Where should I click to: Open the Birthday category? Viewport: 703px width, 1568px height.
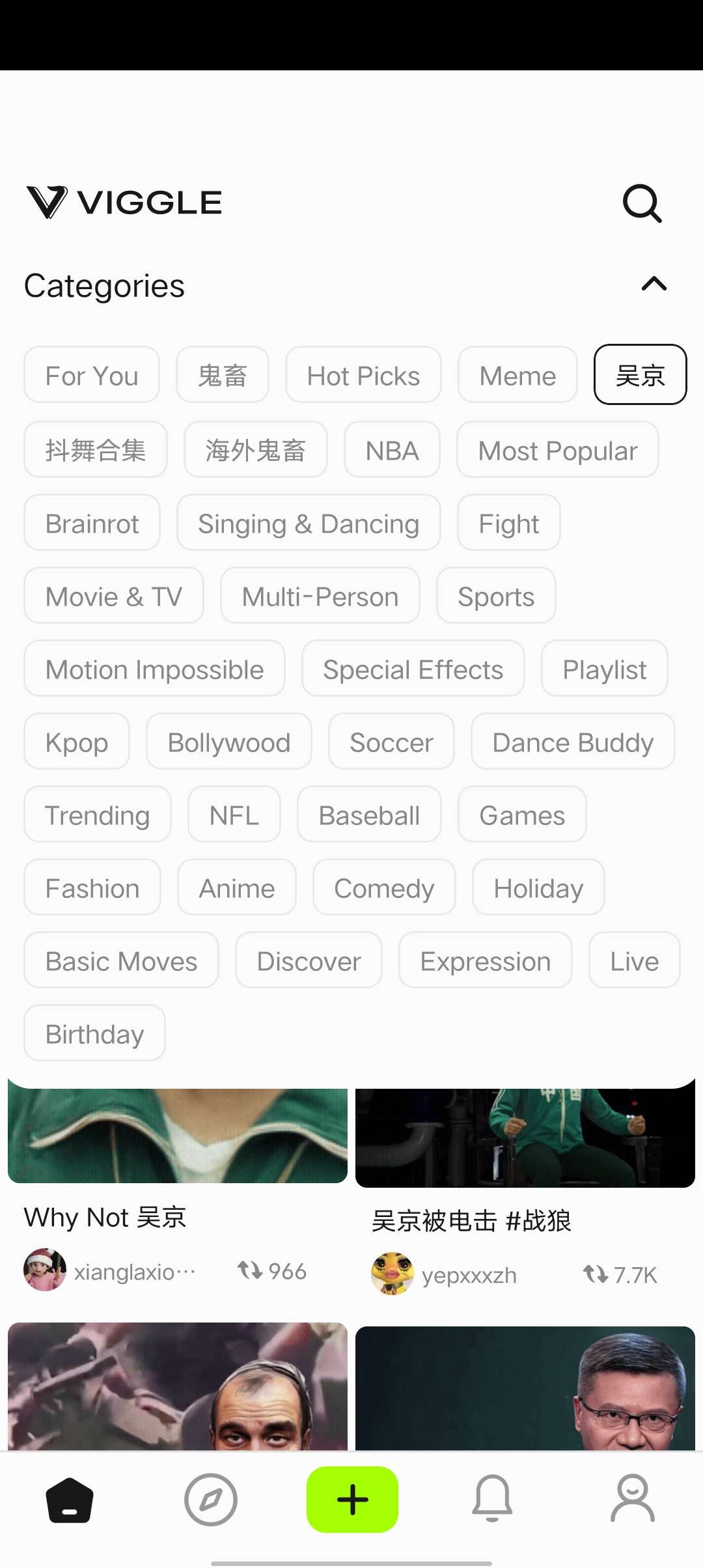pyautogui.click(x=94, y=1033)
